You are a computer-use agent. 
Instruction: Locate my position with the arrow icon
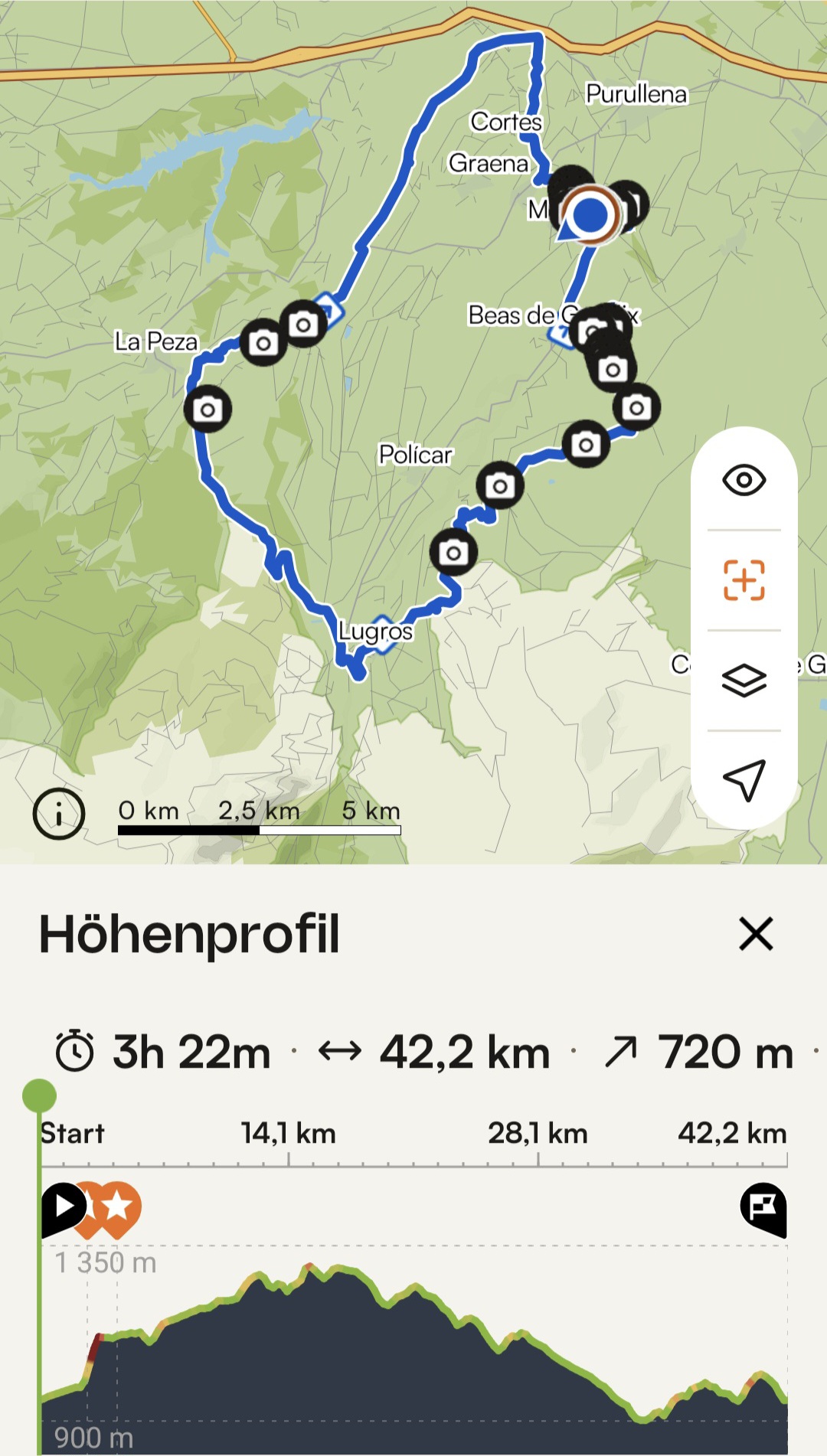pos(744,780)
